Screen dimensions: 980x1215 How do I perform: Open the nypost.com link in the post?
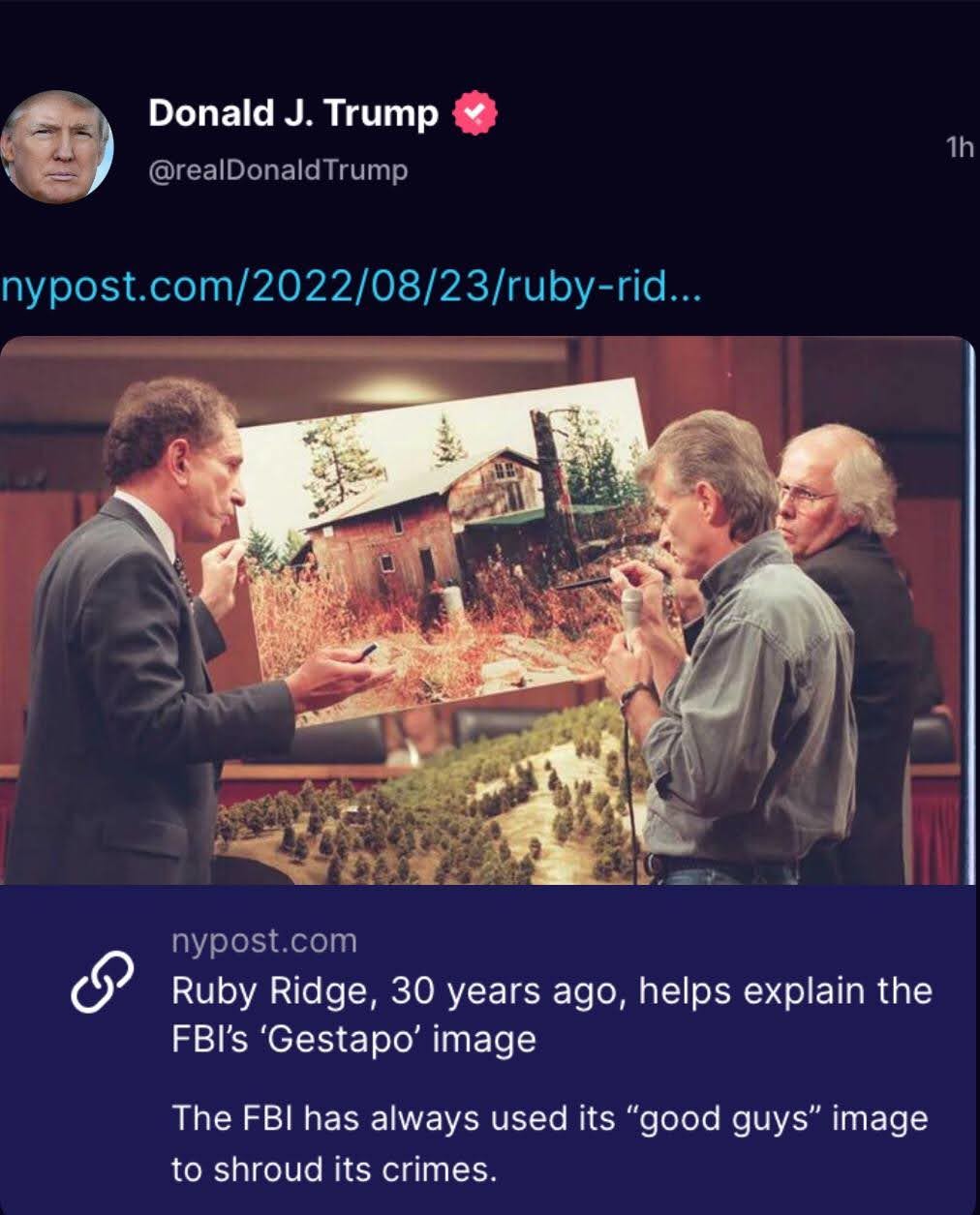[352, 288]
